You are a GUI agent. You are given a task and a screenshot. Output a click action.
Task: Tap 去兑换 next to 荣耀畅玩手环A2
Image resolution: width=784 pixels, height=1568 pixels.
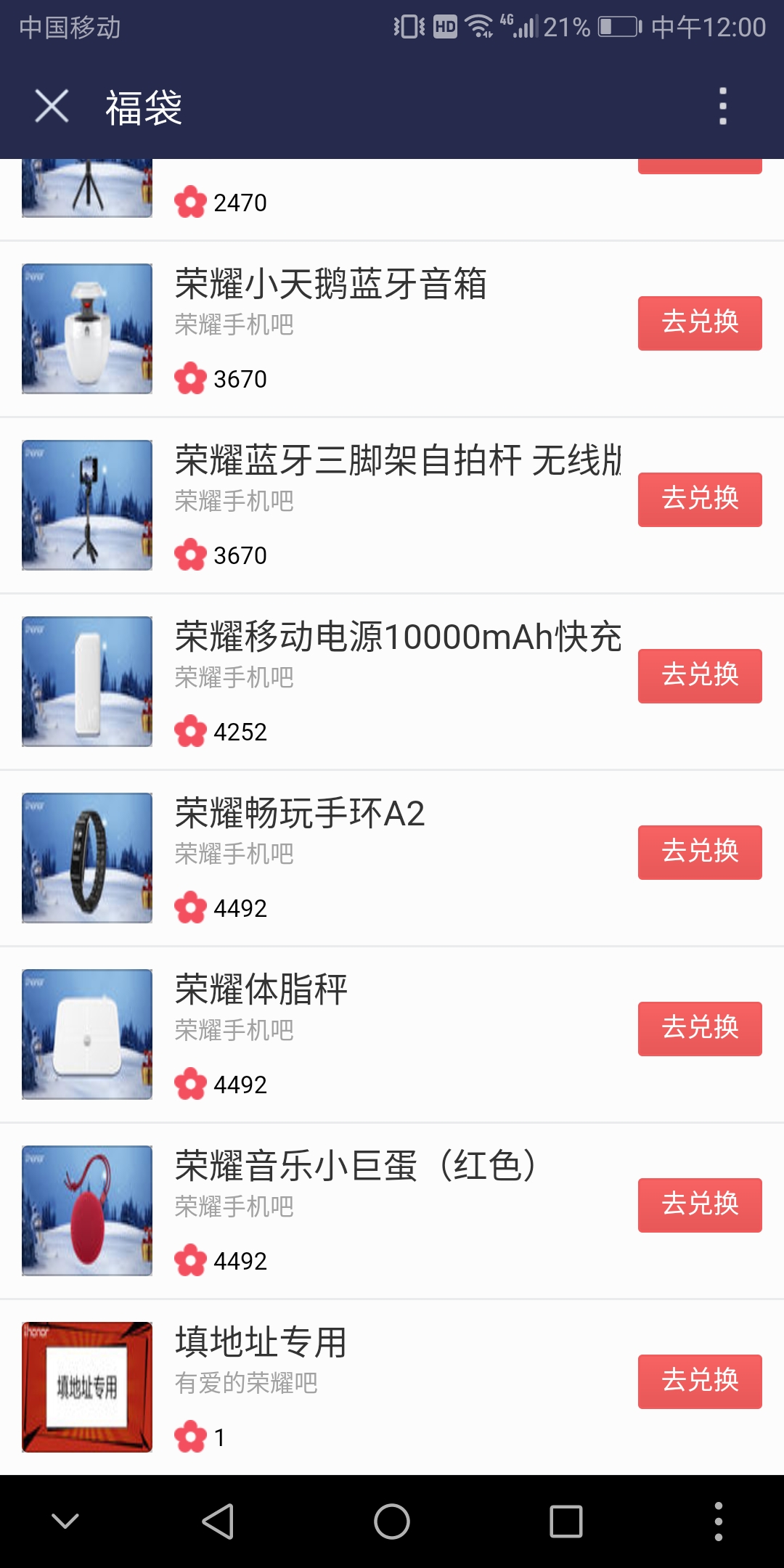click(x=699, y=852)
